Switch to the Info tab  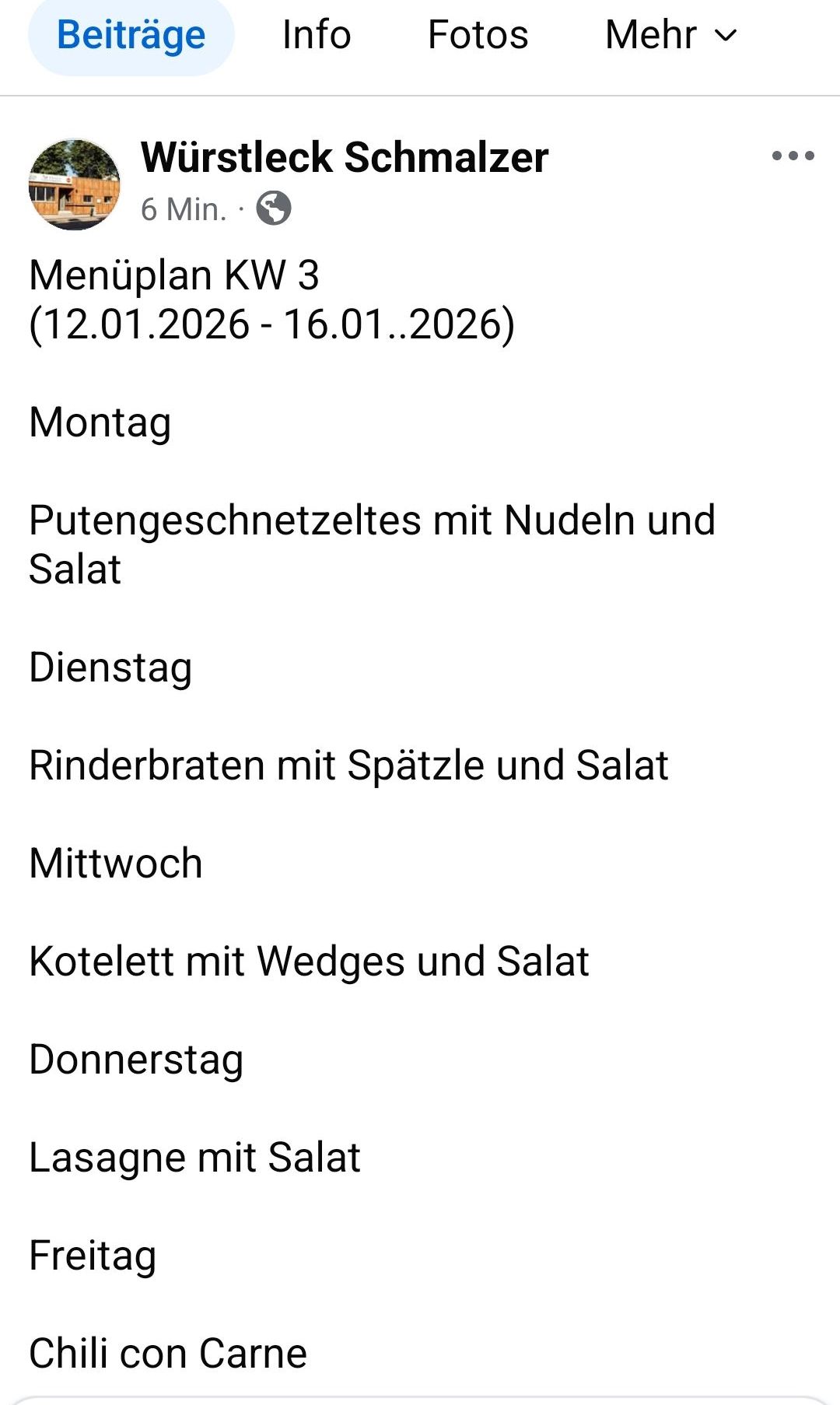[315, 34]
